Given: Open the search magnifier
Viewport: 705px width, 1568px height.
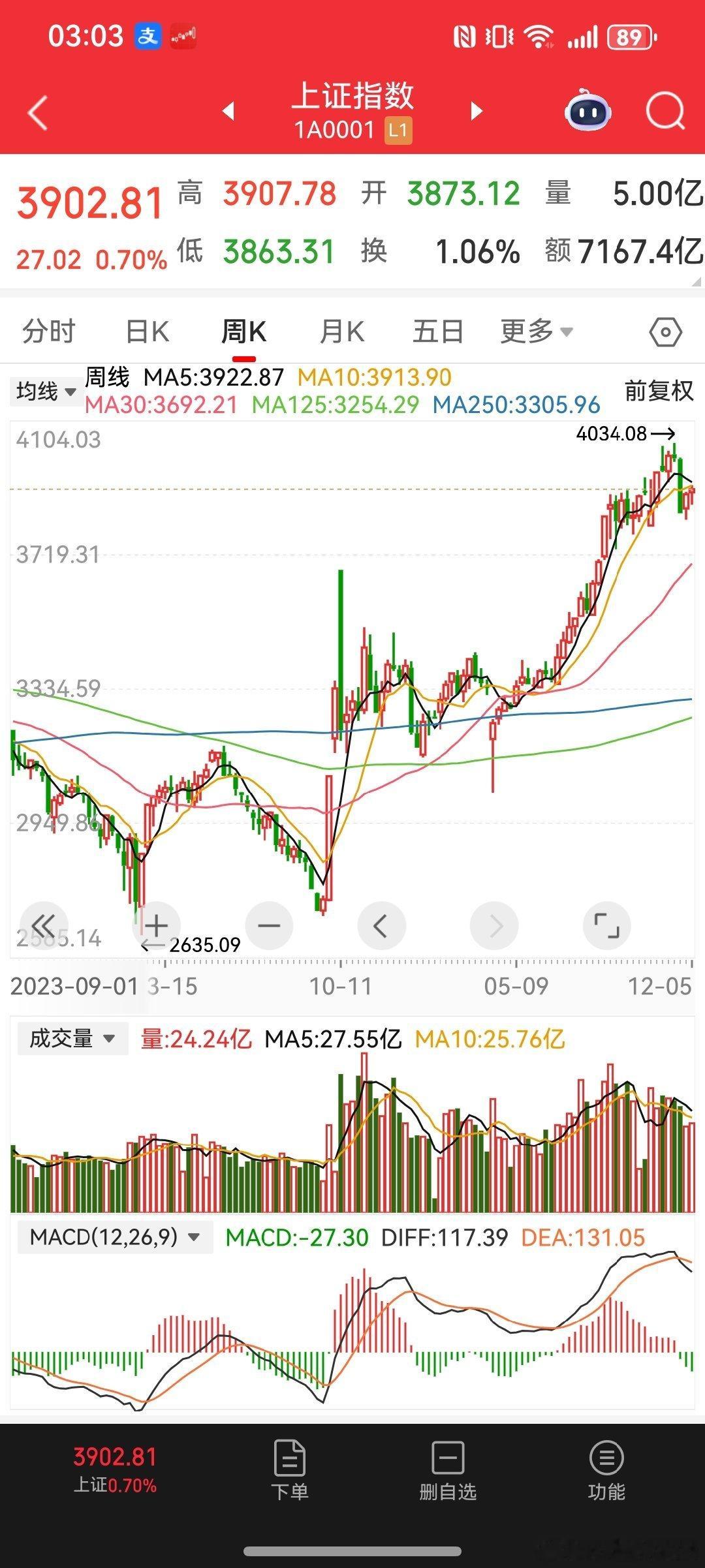Looking at the screenshot, I should [x=665, y=112].
